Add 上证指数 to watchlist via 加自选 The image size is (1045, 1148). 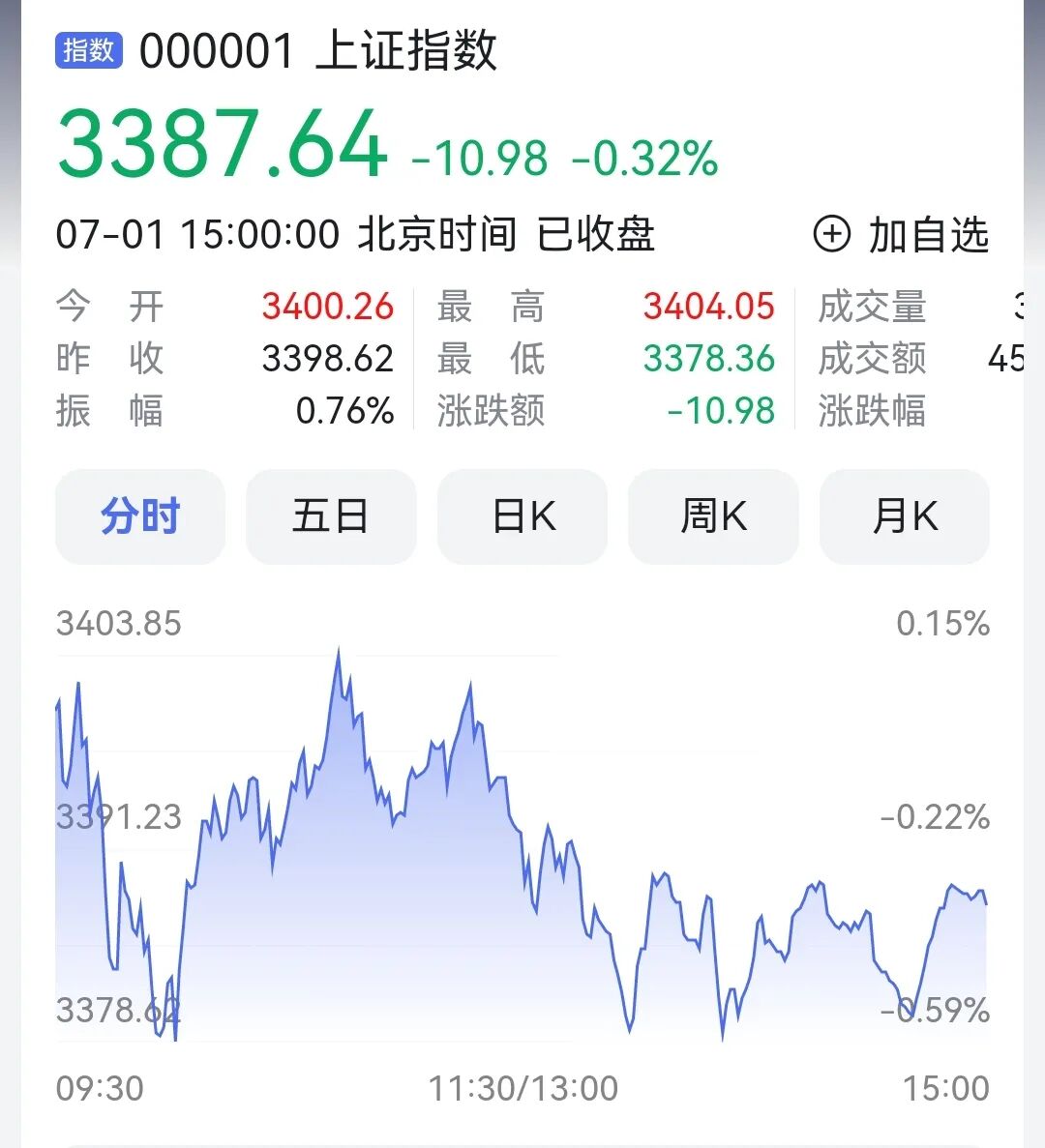902,235
